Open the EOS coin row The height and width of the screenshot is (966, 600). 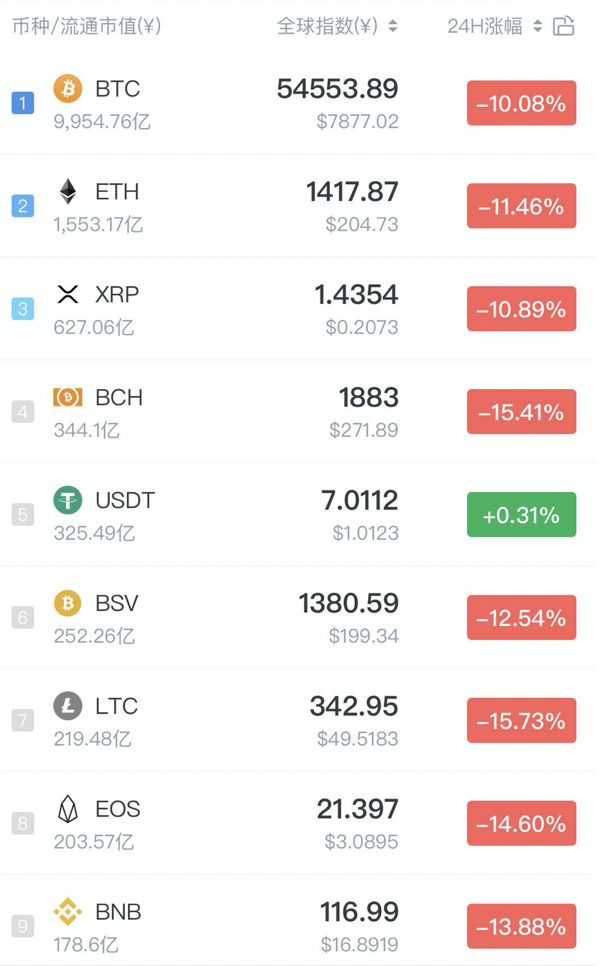pos(200,824)
